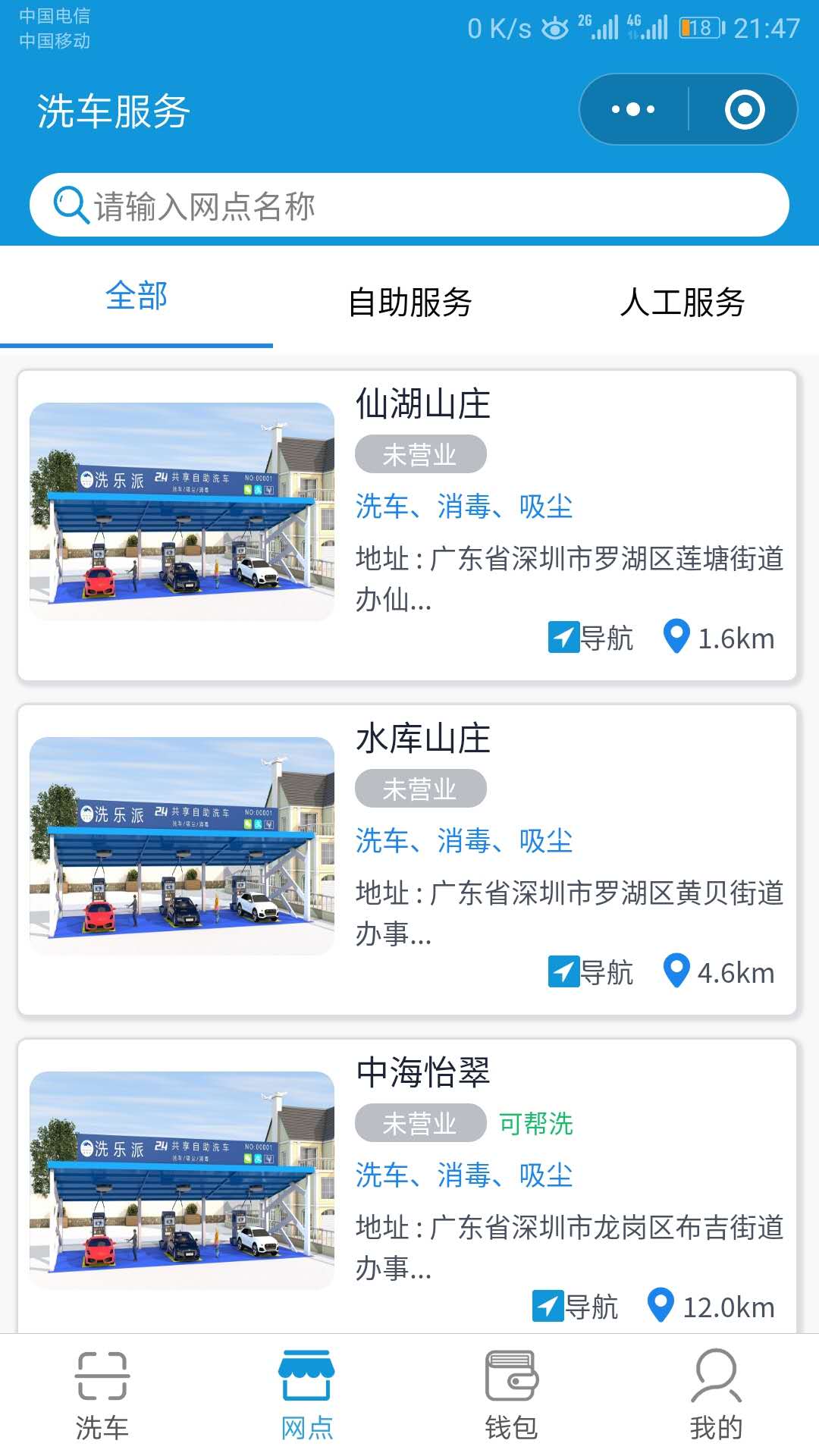The image size is (819, 1456).
Task: Close the mini program via circle icon
Action: [x=745, y=109]
